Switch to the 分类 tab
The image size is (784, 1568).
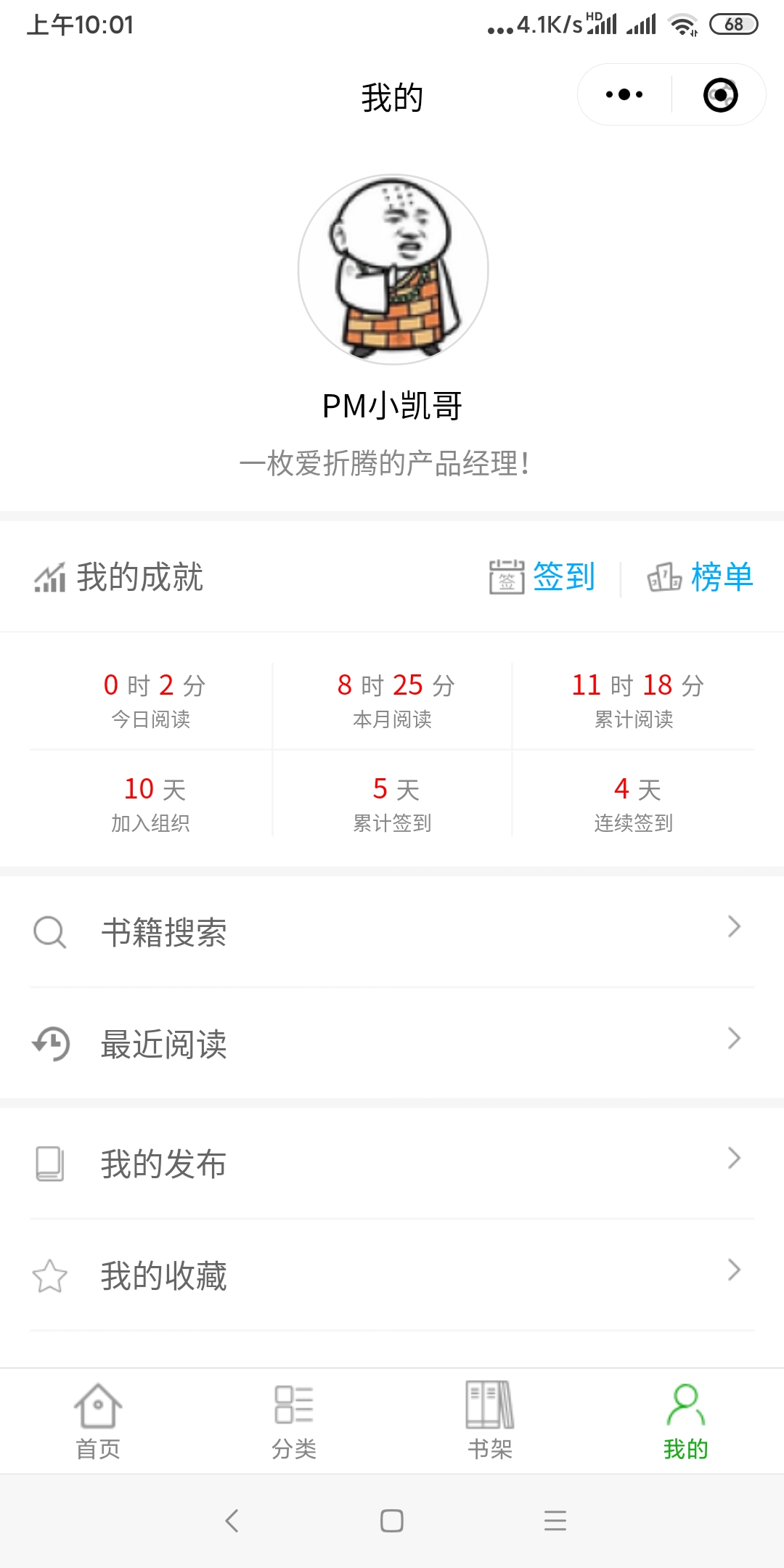point(294,1421)
